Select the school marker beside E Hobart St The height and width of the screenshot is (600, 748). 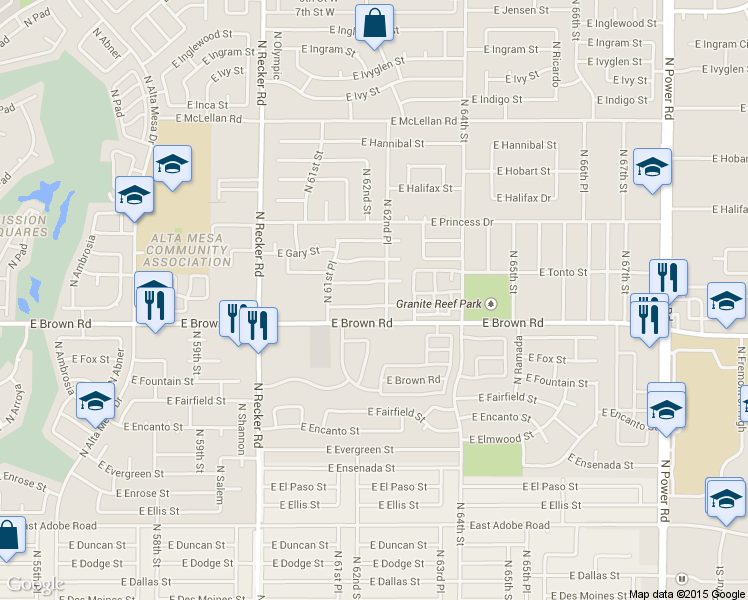click(x=652, y=168)
